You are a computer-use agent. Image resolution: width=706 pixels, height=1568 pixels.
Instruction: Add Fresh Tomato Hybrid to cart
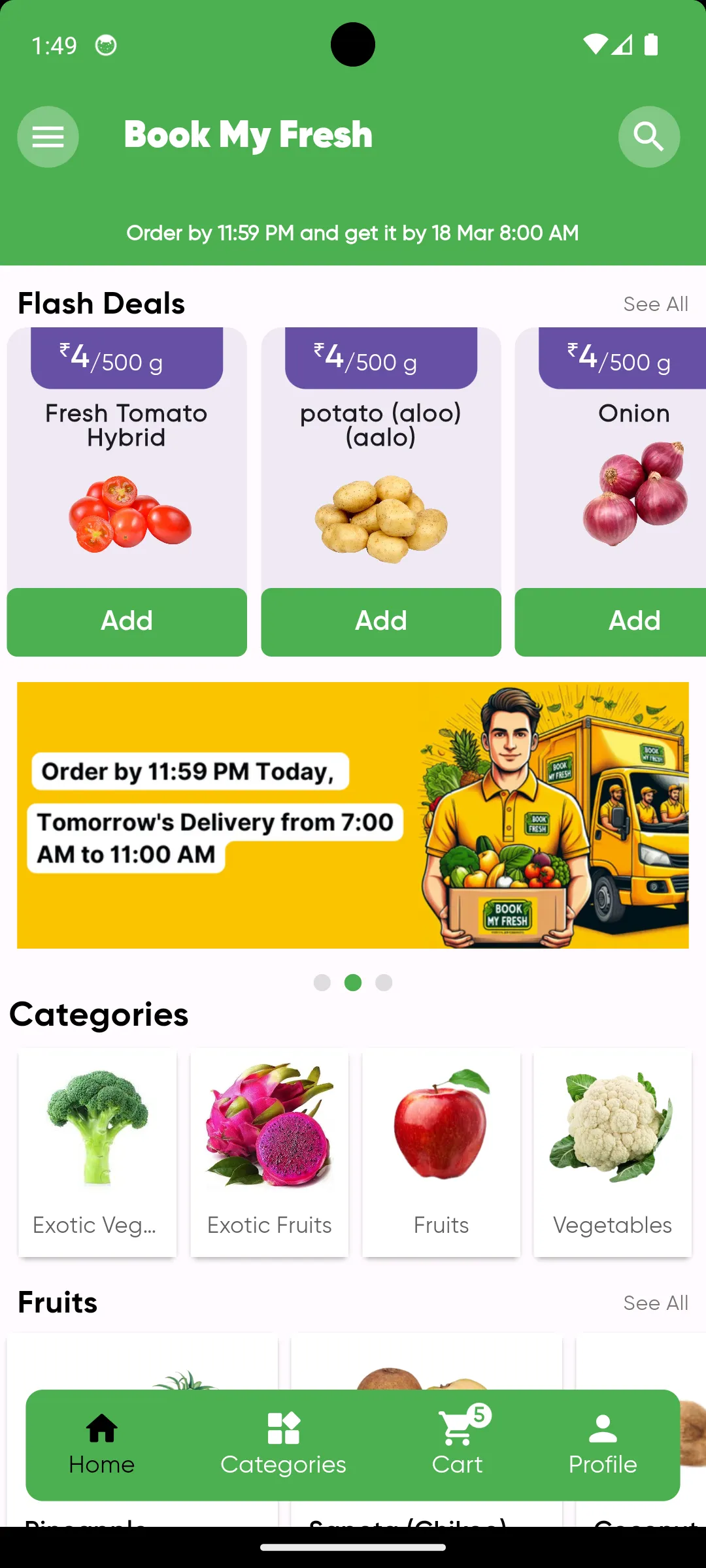pyautogui.click(x=127, y=621)
